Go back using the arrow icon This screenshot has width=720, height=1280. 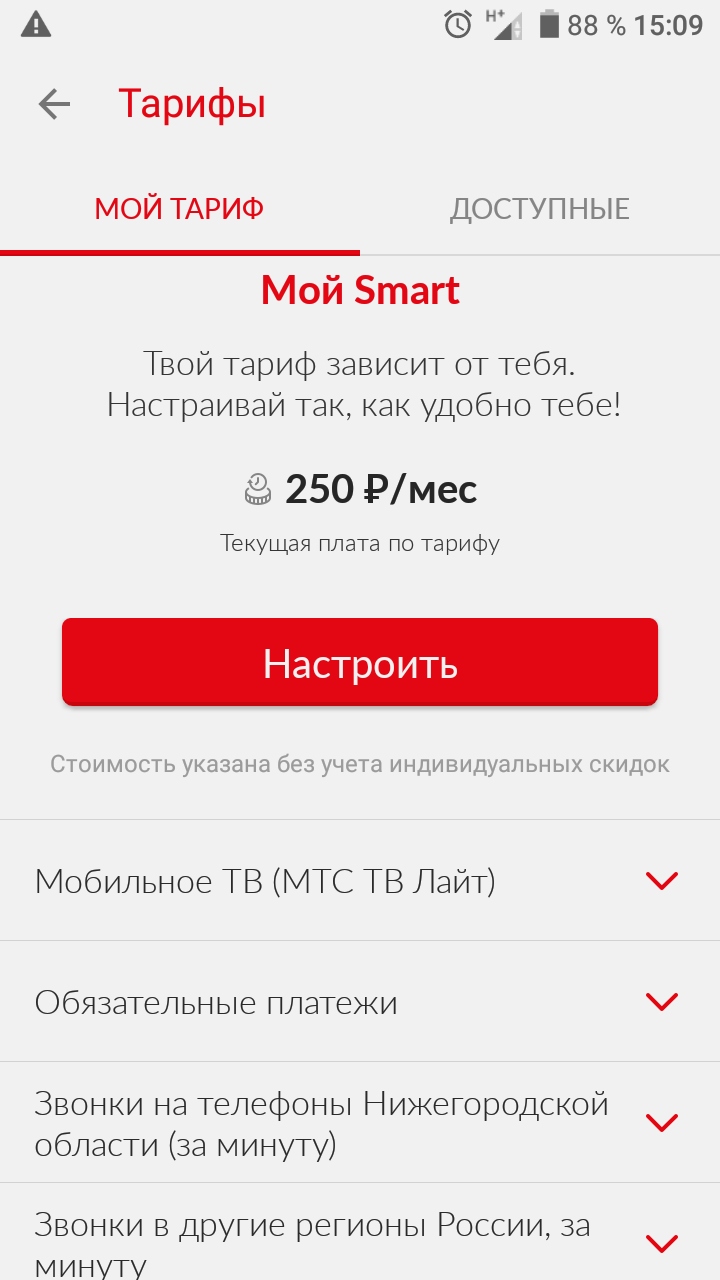[54, 104]
